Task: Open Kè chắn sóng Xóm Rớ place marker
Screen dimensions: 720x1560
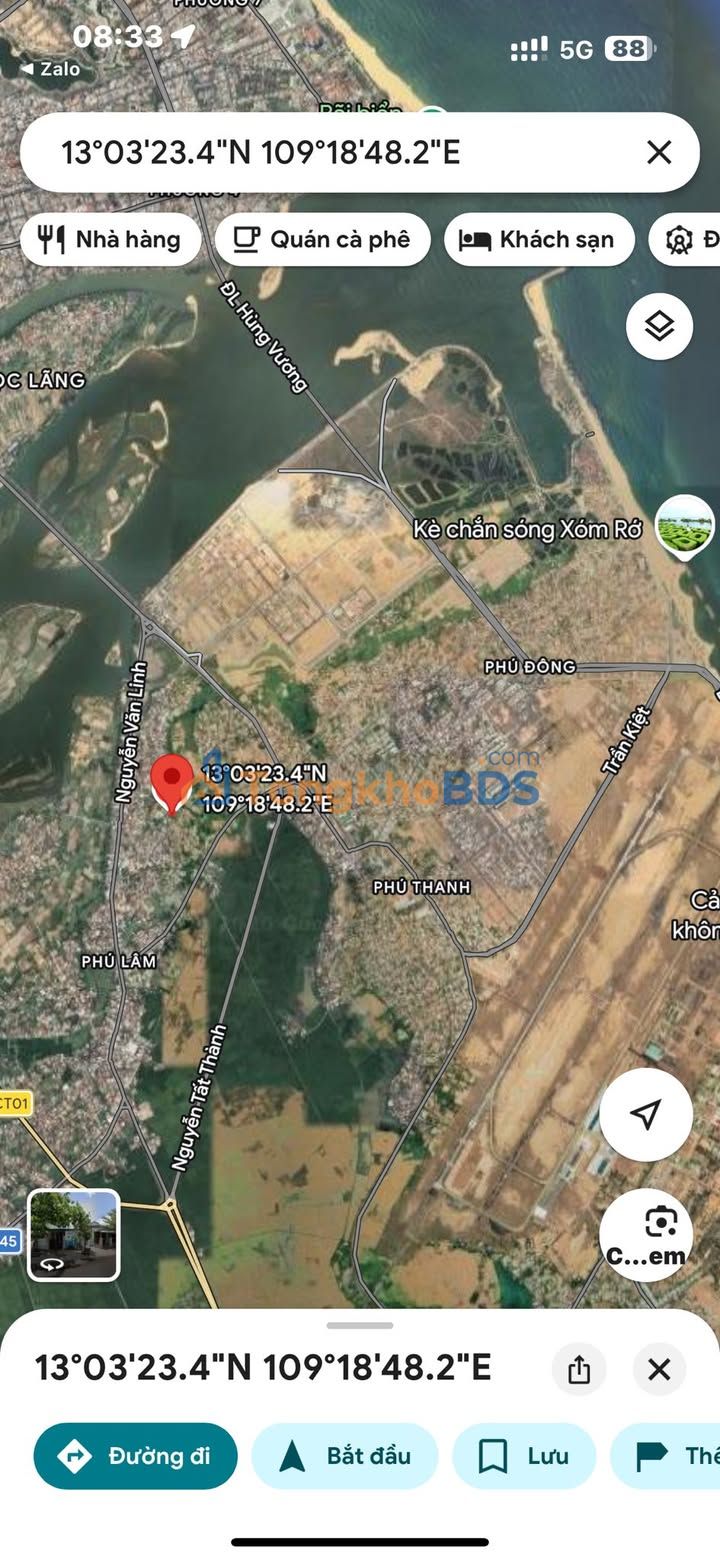Action: pos(685,528)
